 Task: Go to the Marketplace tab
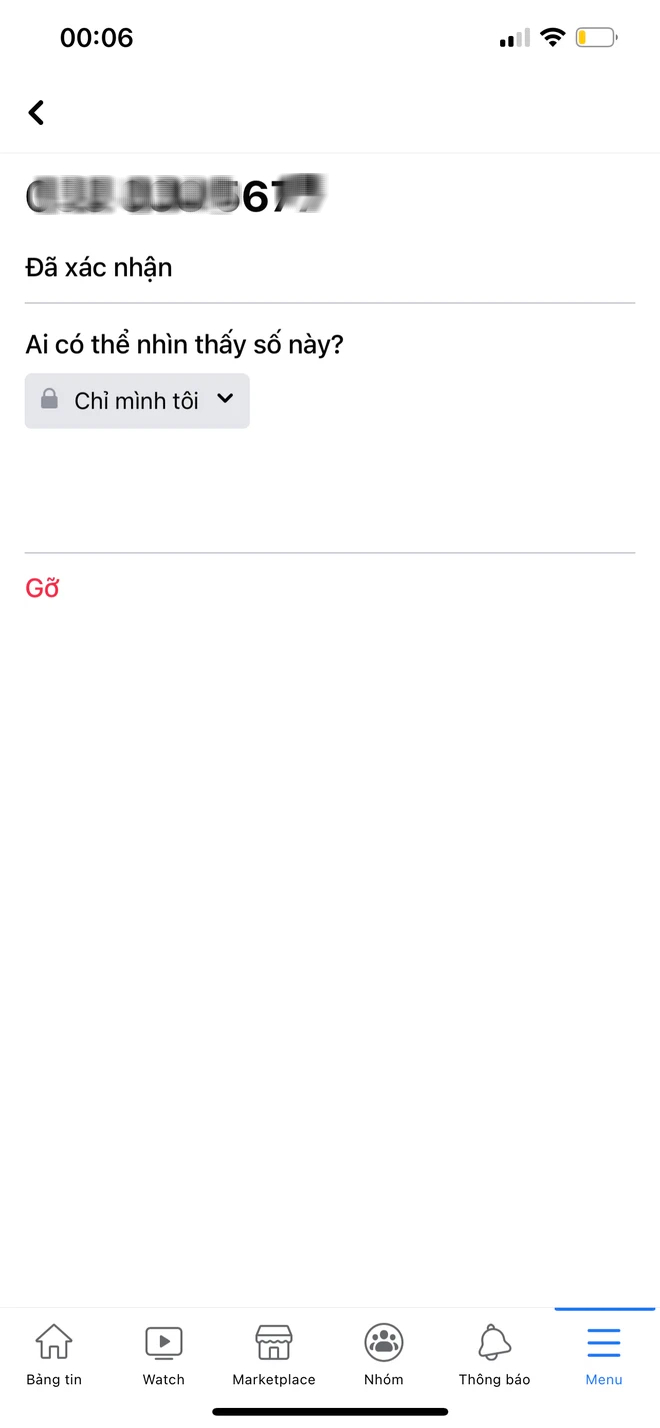click(x=274, y=1354)
